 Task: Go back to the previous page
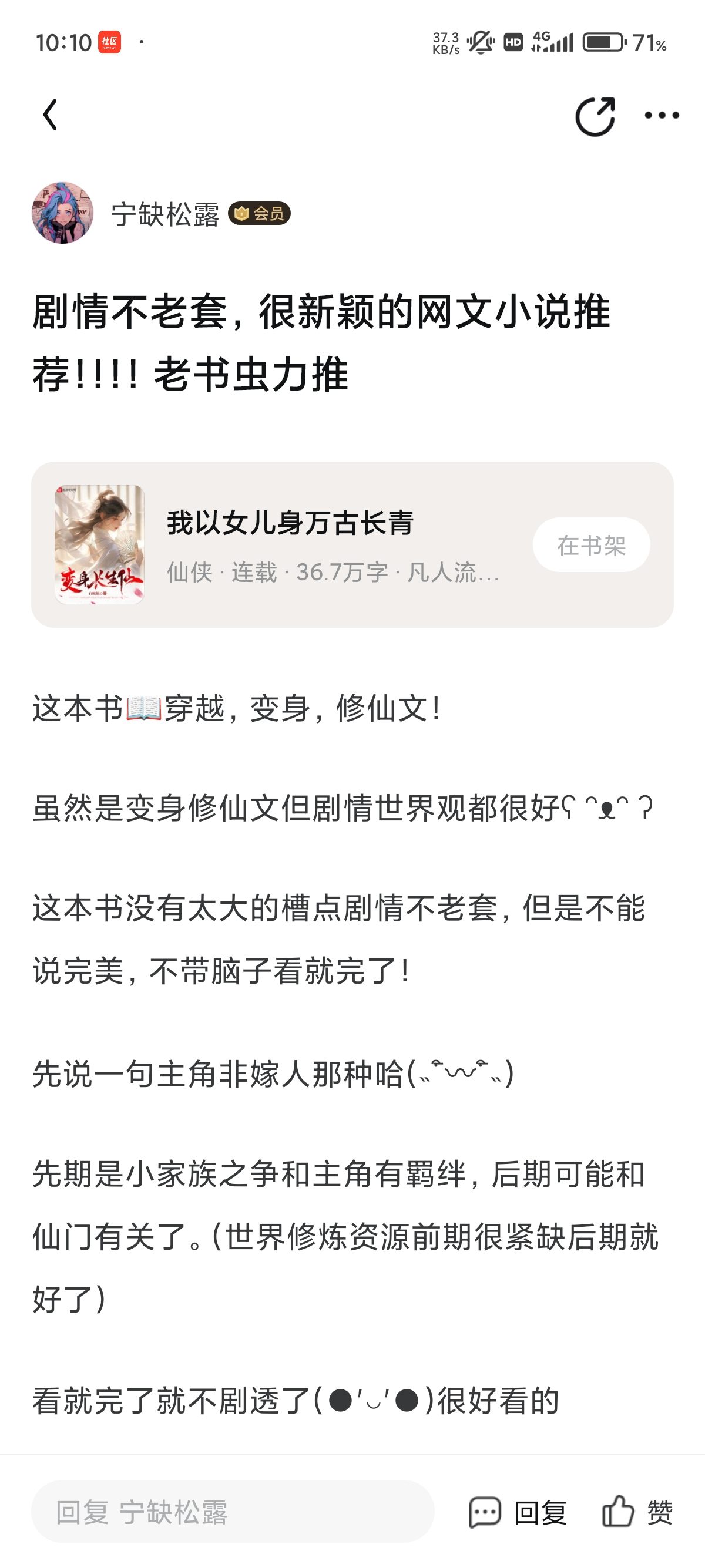51,115
